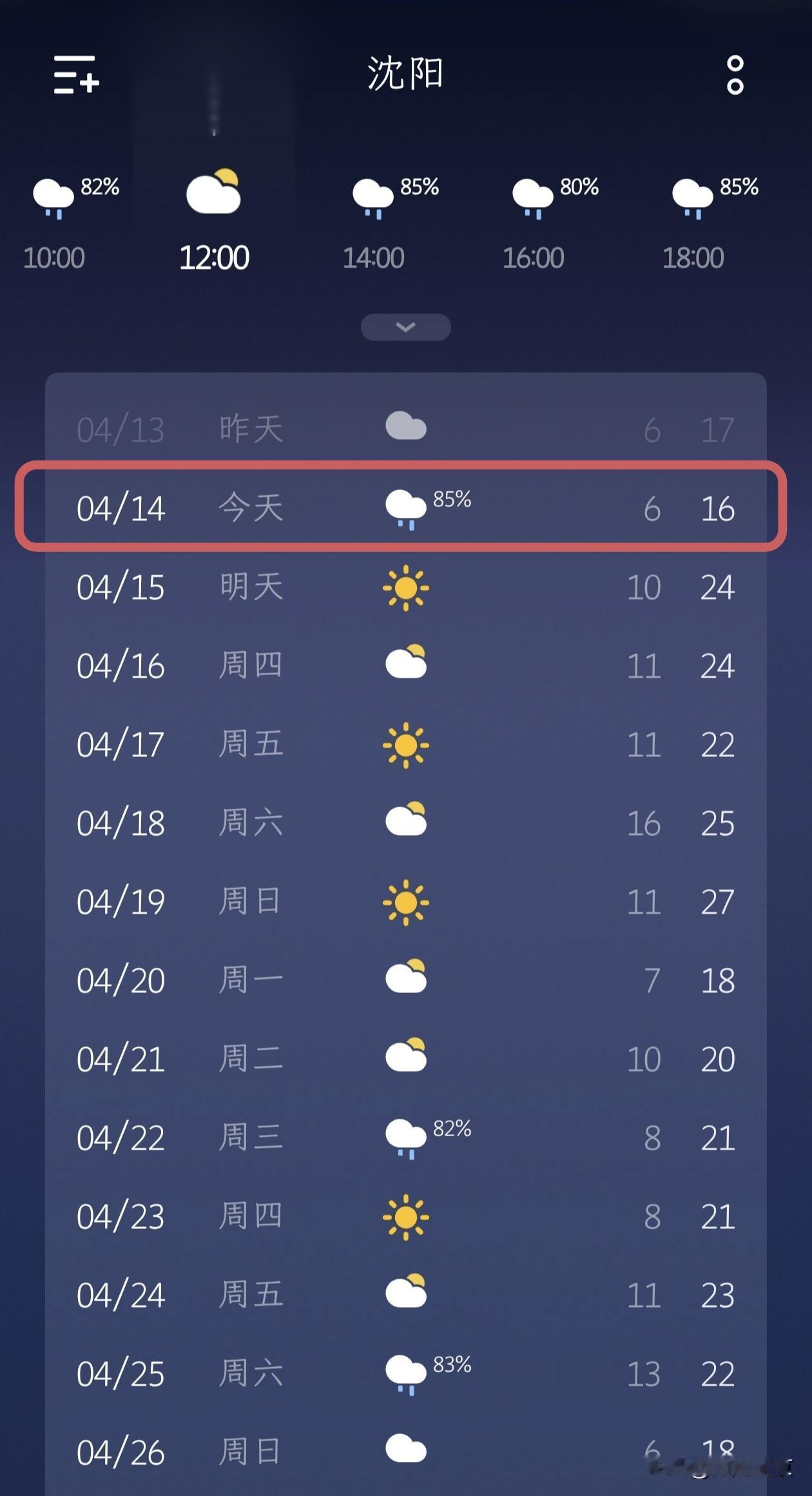Open the 04/22 rainy day forecast

coord(406,1137)
